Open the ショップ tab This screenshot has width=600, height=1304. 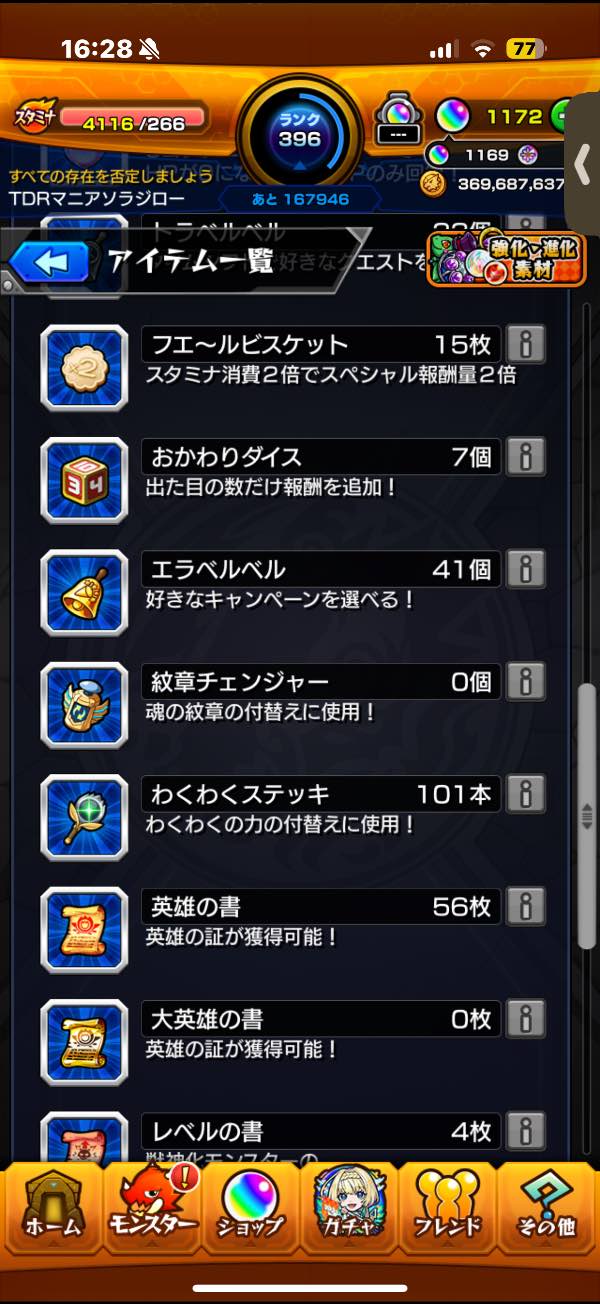[250, 1209]
